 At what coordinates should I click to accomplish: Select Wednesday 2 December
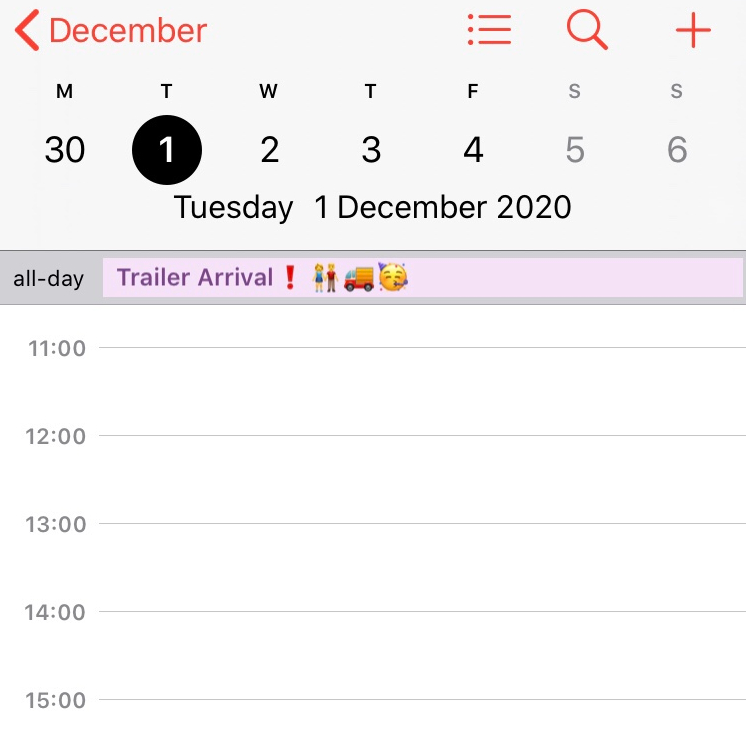coord(269,150)
